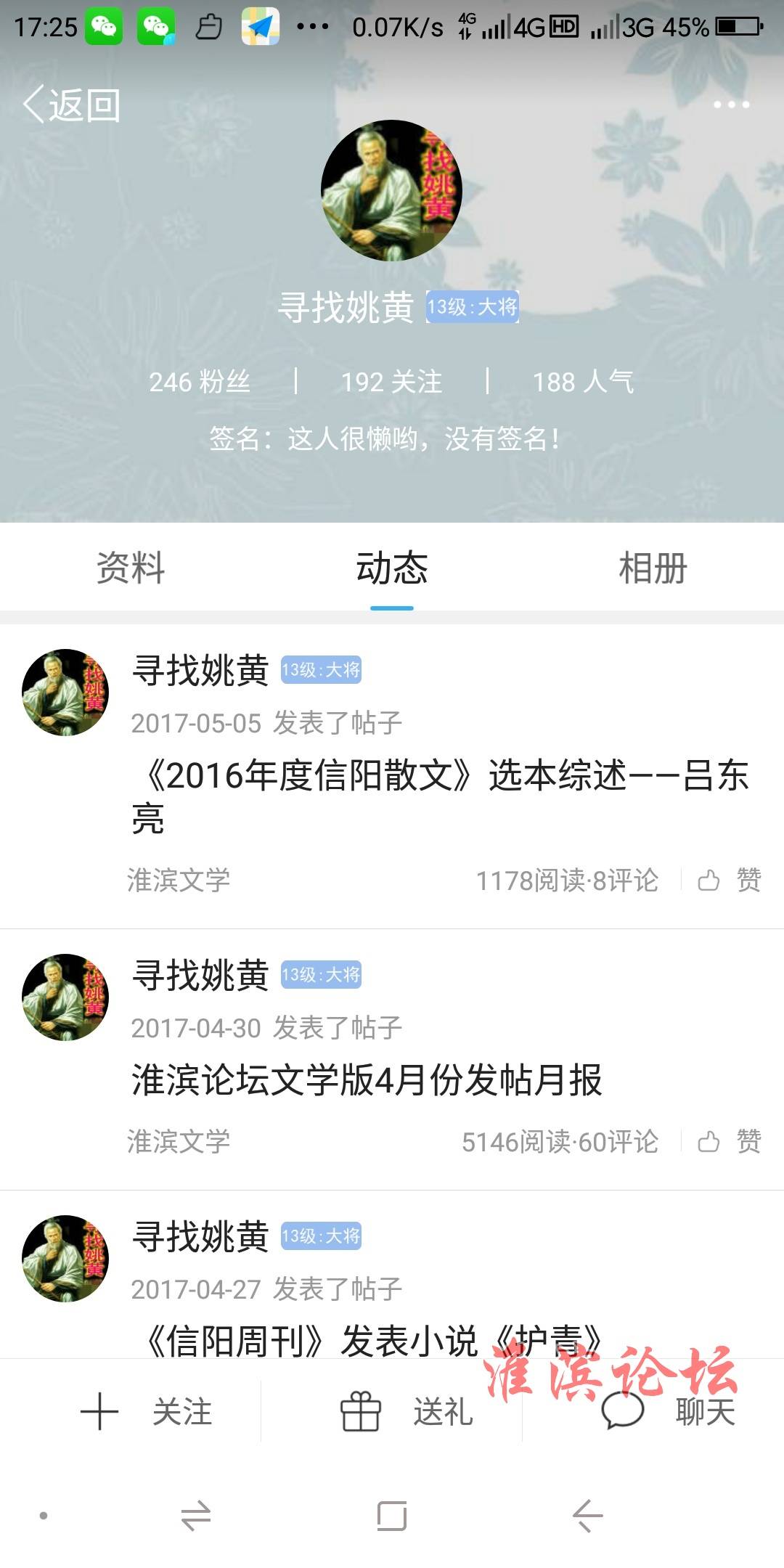Open the three-dot overflow menu

click(730, 105)
